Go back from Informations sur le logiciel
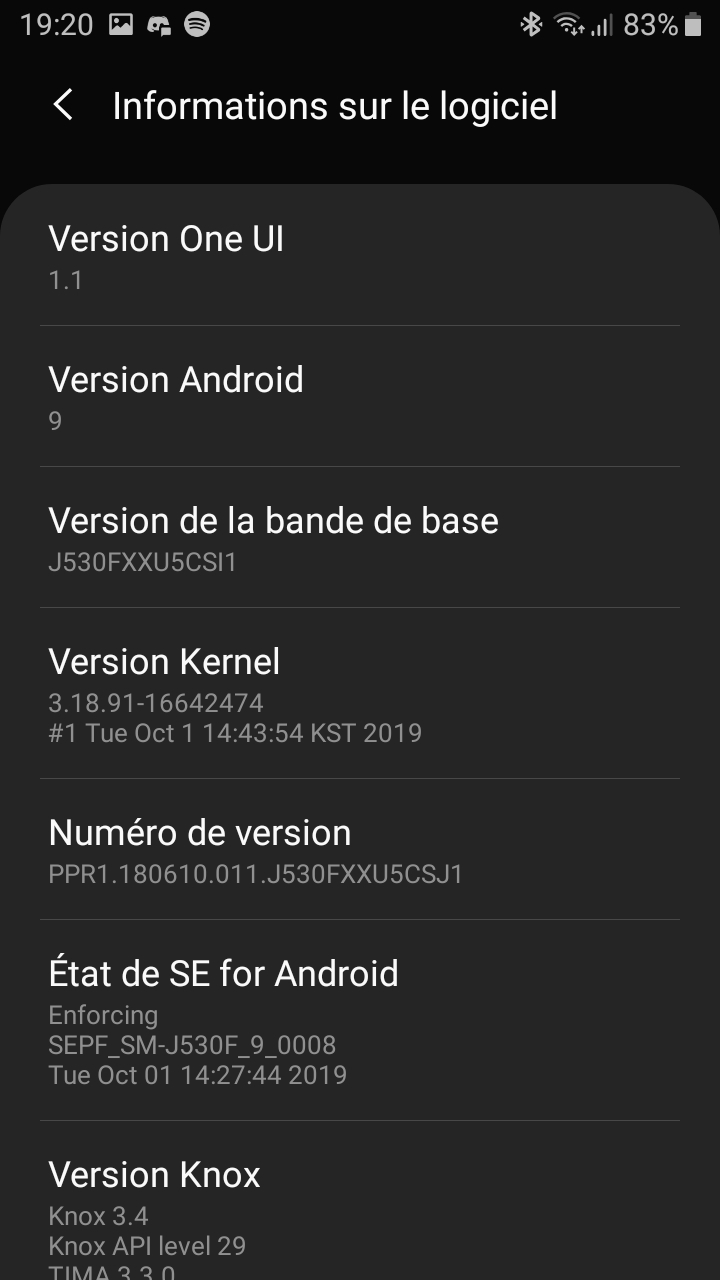 pyautogui.click(x=63, y=105)
